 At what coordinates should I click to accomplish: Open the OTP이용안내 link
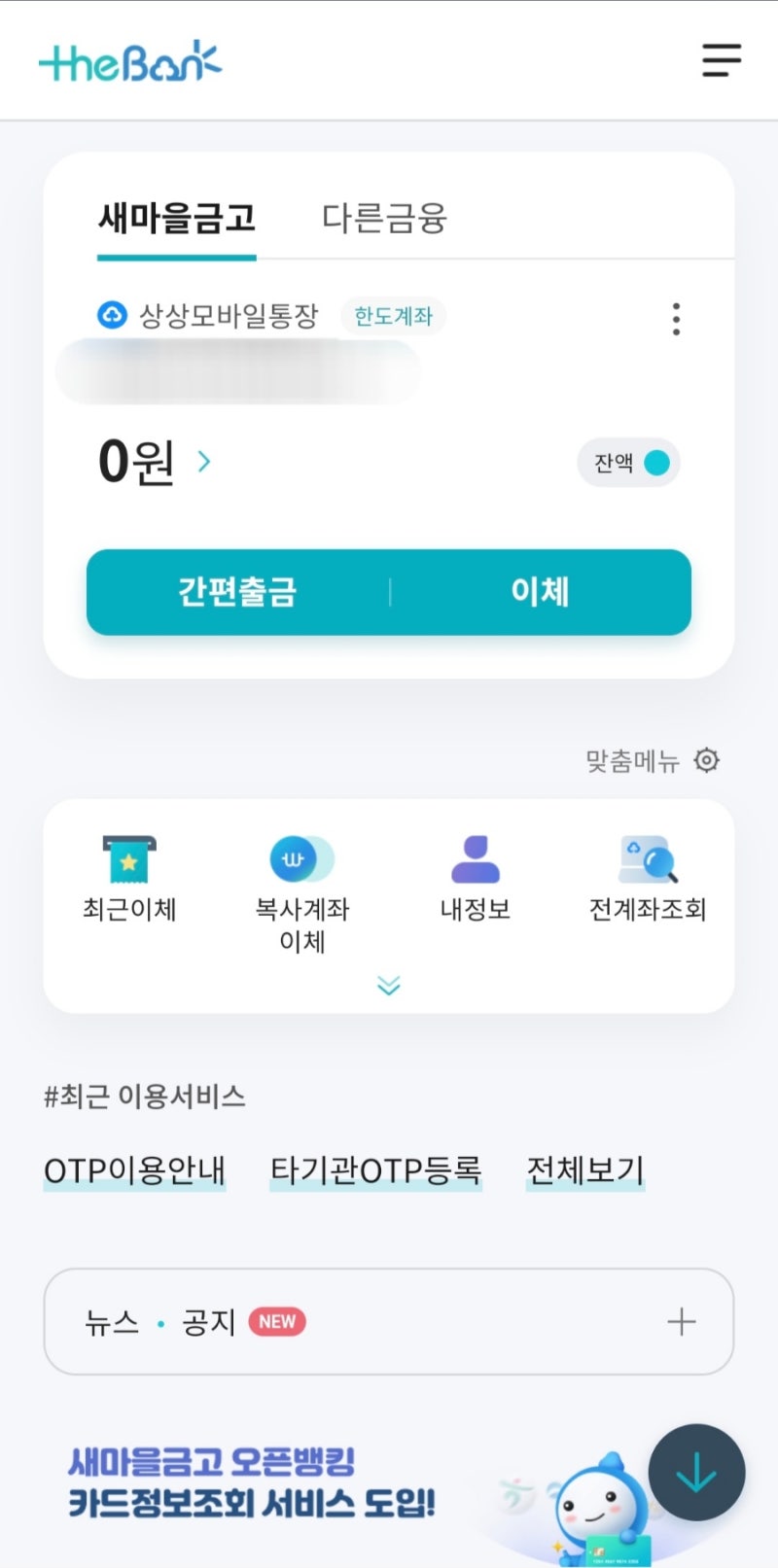click(x=135, y=1169)
